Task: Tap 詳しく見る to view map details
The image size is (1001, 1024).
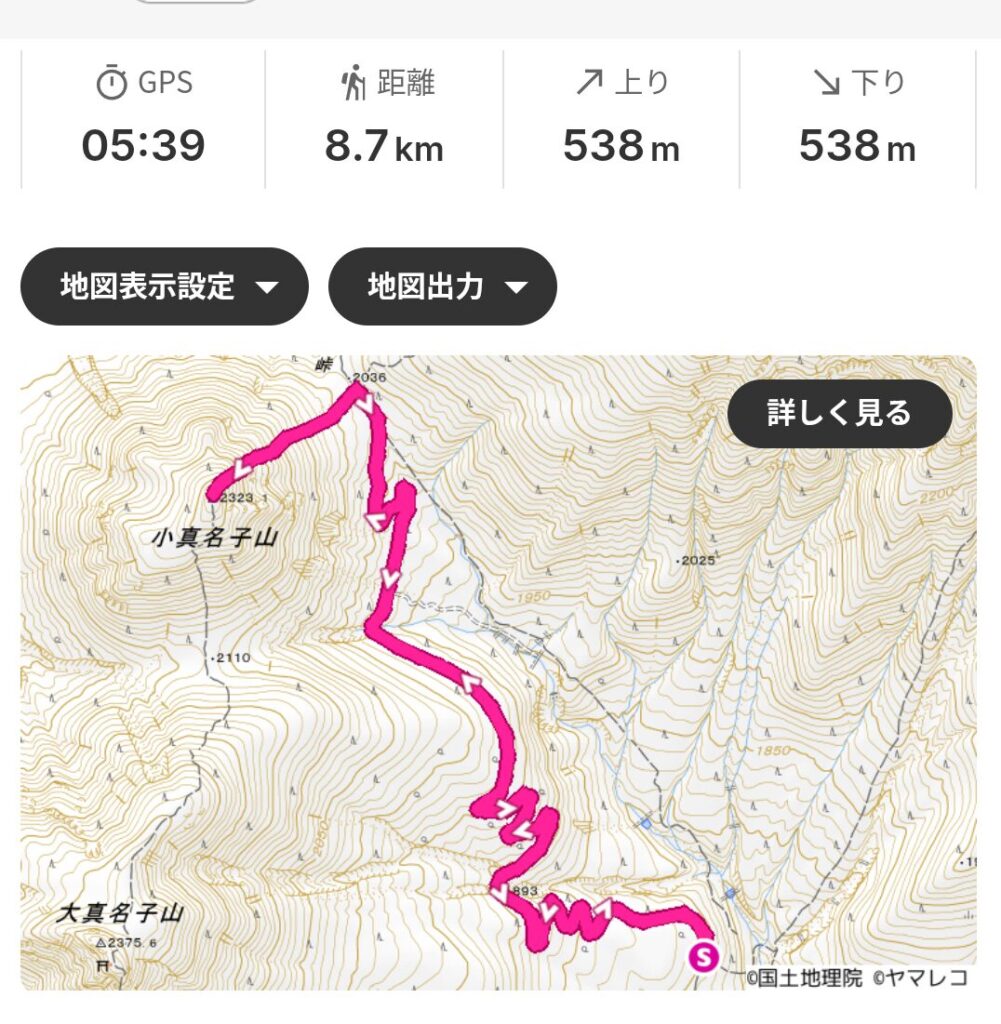Action: click(x=839, y=413)
